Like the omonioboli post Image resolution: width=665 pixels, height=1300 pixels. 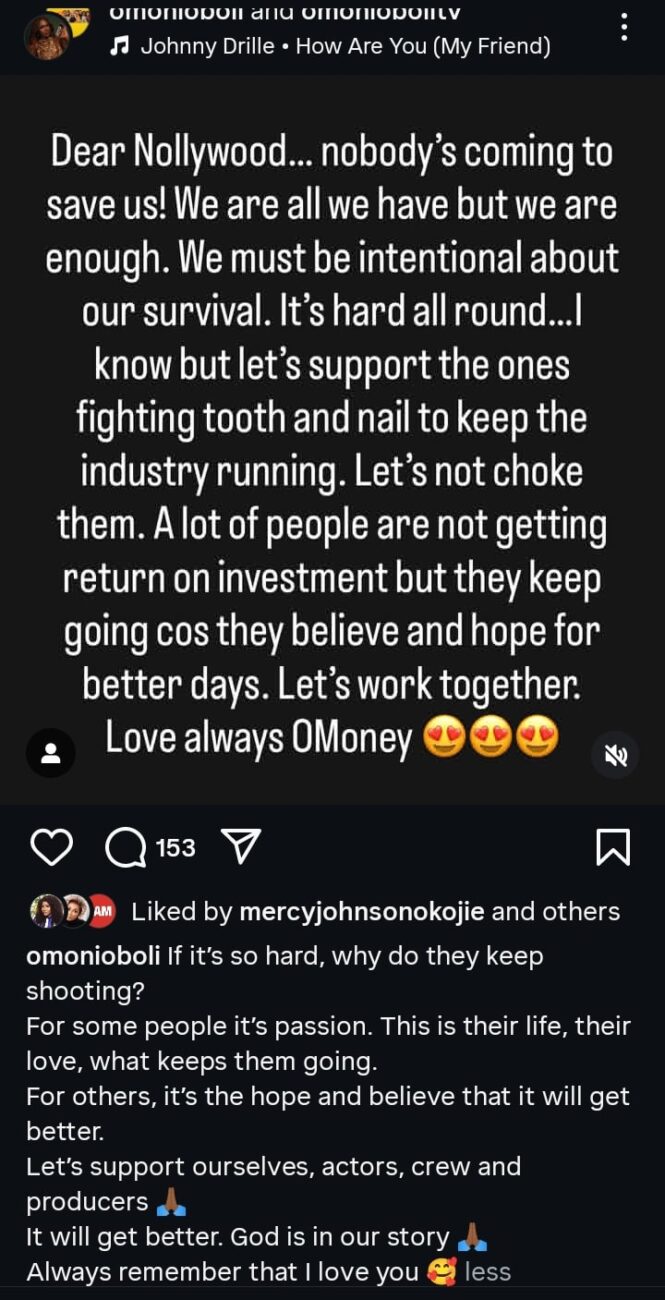(x=51, y=848)
